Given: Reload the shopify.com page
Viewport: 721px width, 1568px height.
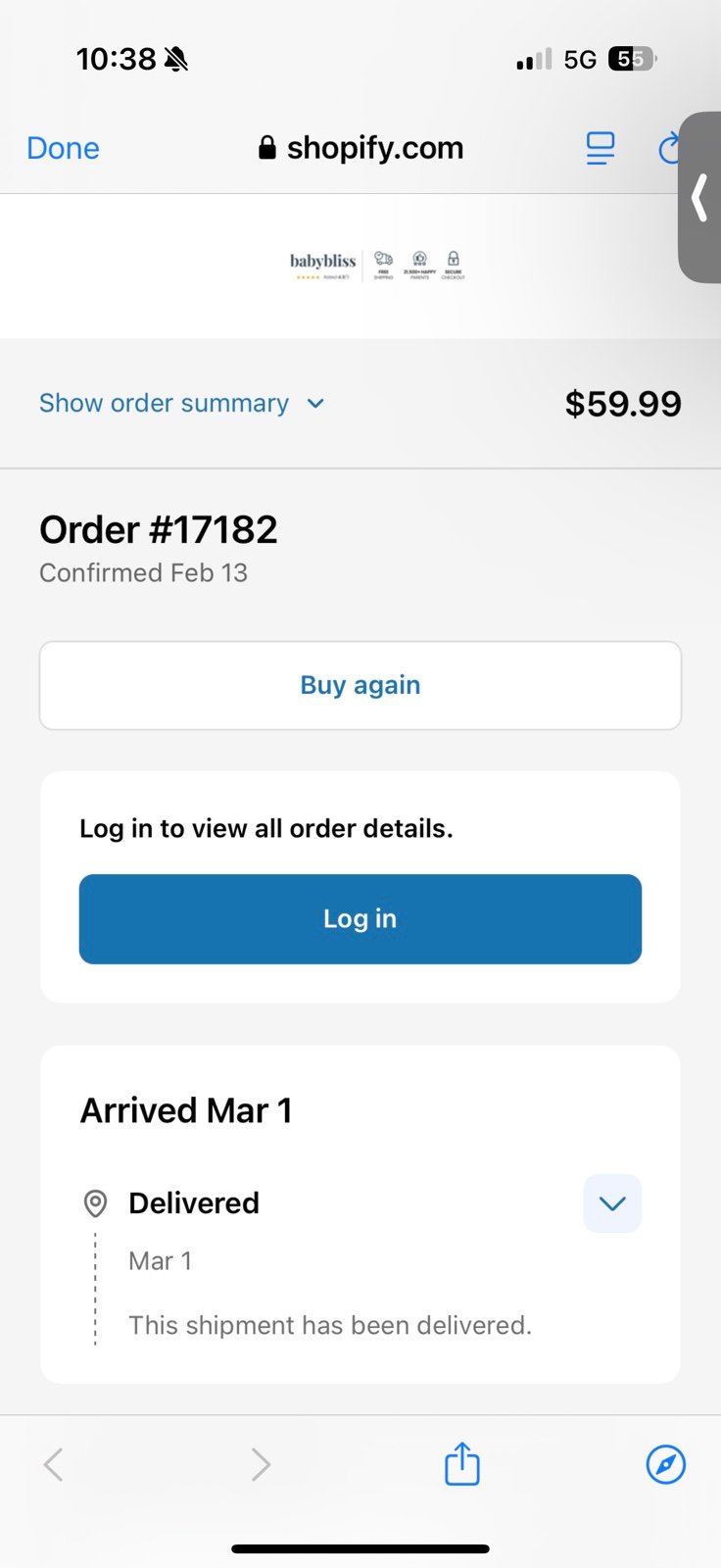Looking at the screenshot, I should pyautogui.click(x=669, y=148).
